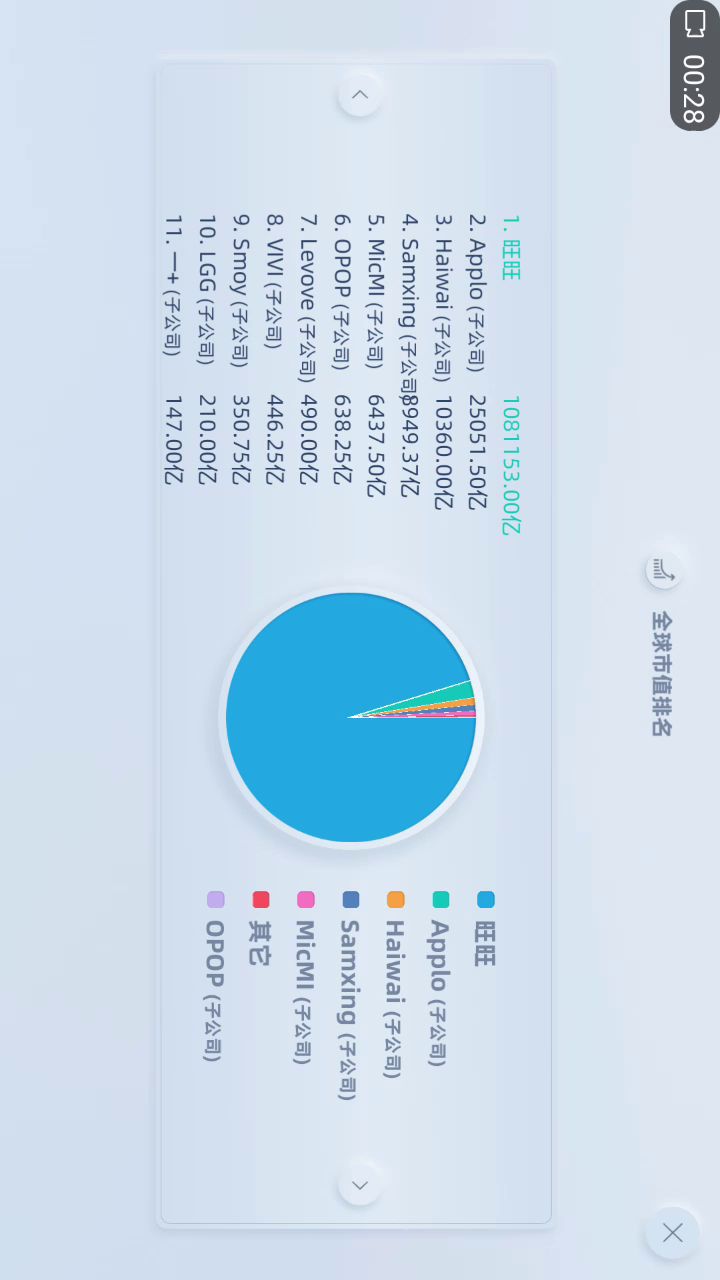Image resolution: width=720 pixels, height=1280 pixels.
Task: Tap the up chevron arrow
Action: (360, 96)
